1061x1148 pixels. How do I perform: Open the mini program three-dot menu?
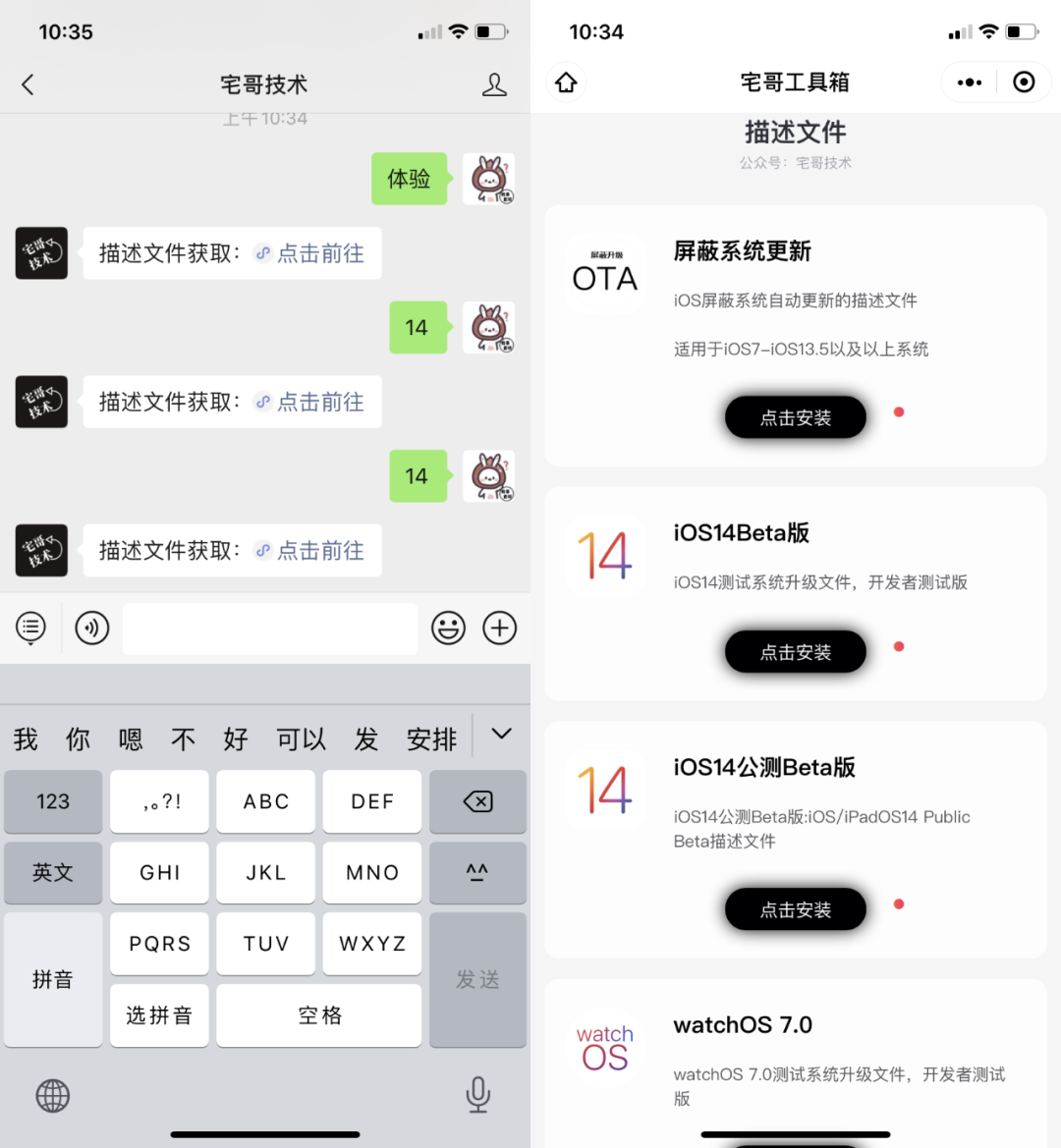[x=969, y=82]
